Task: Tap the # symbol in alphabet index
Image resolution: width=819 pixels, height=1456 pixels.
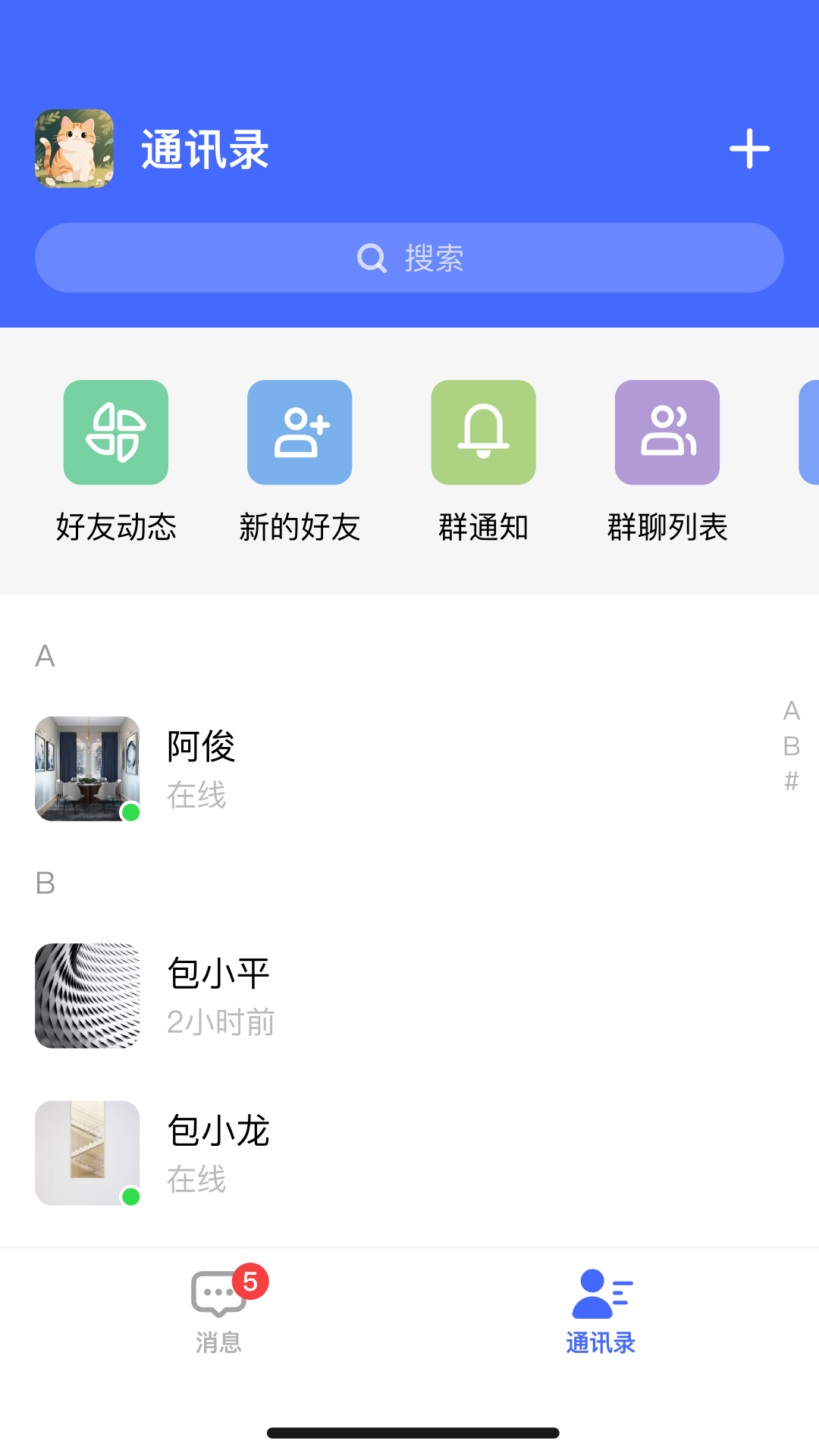Action: (792, 781)
